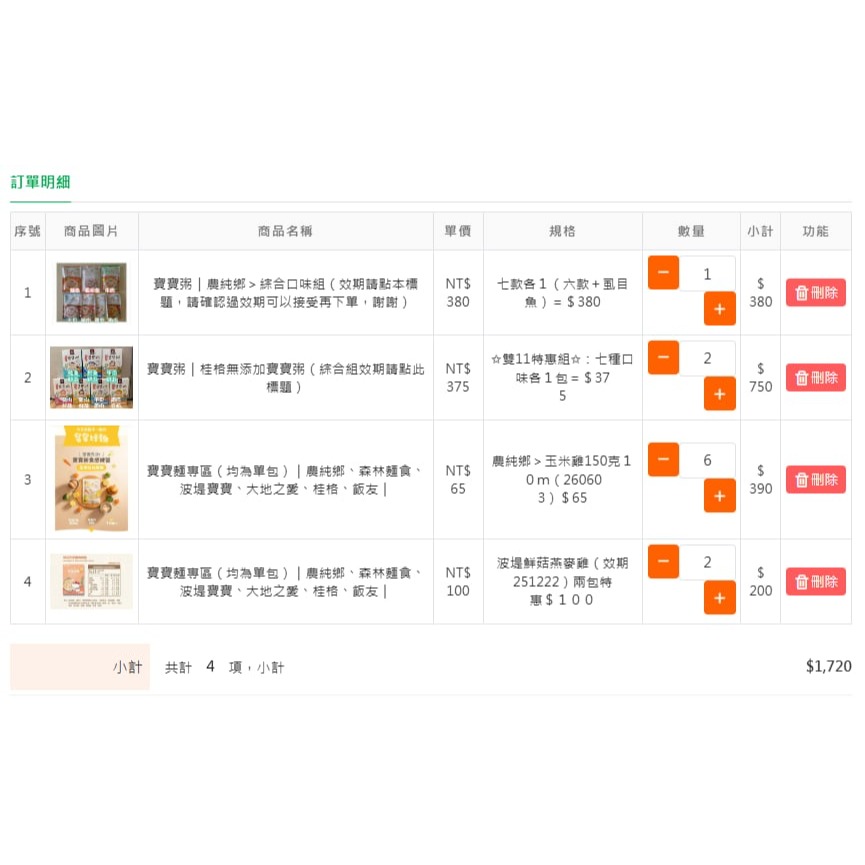The width and height of the screenshot is (865, 865).
Task: Increase quantity of 波堤鮮菇燕麥麵 at NT$100
Action: coord(719,598)
